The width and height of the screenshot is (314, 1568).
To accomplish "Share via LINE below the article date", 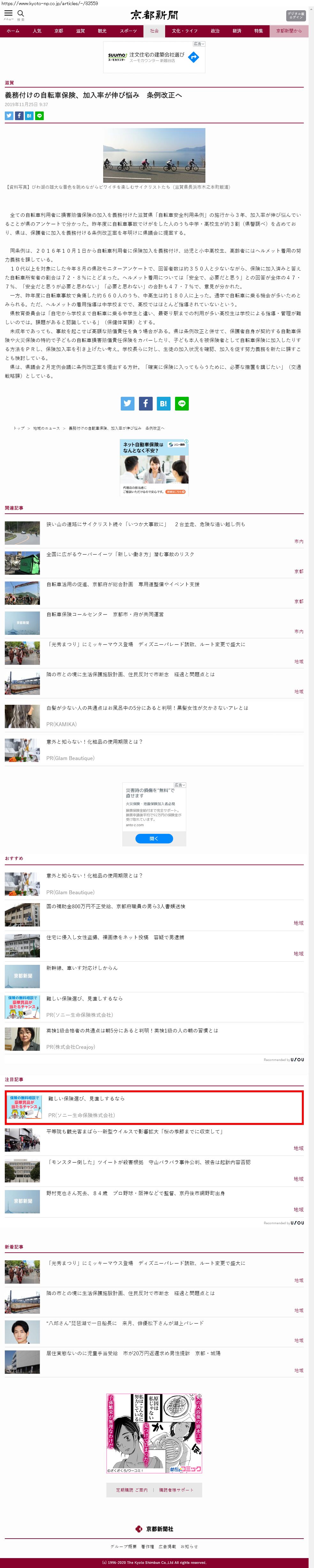I will tap(40, 116).
